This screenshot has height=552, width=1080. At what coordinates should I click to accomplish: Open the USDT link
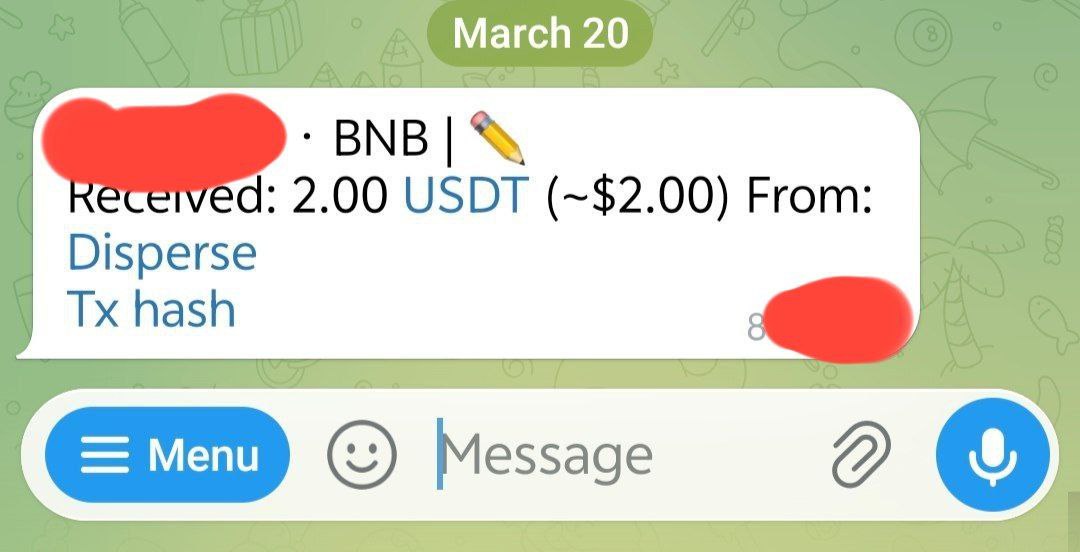464,197
